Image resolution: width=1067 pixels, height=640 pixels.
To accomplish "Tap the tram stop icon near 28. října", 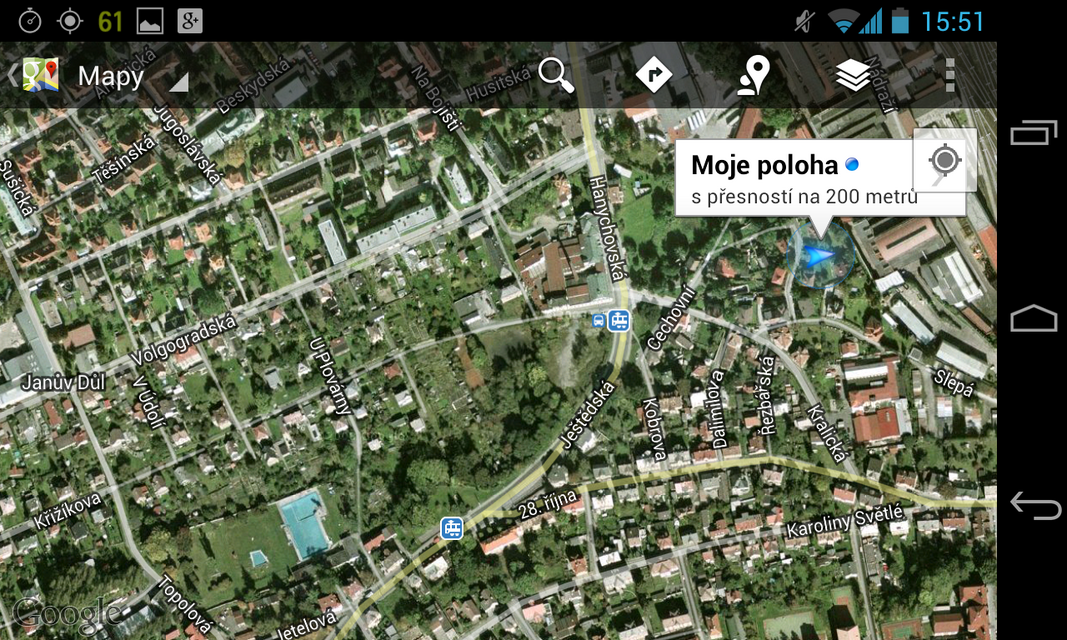I will 452,527.
